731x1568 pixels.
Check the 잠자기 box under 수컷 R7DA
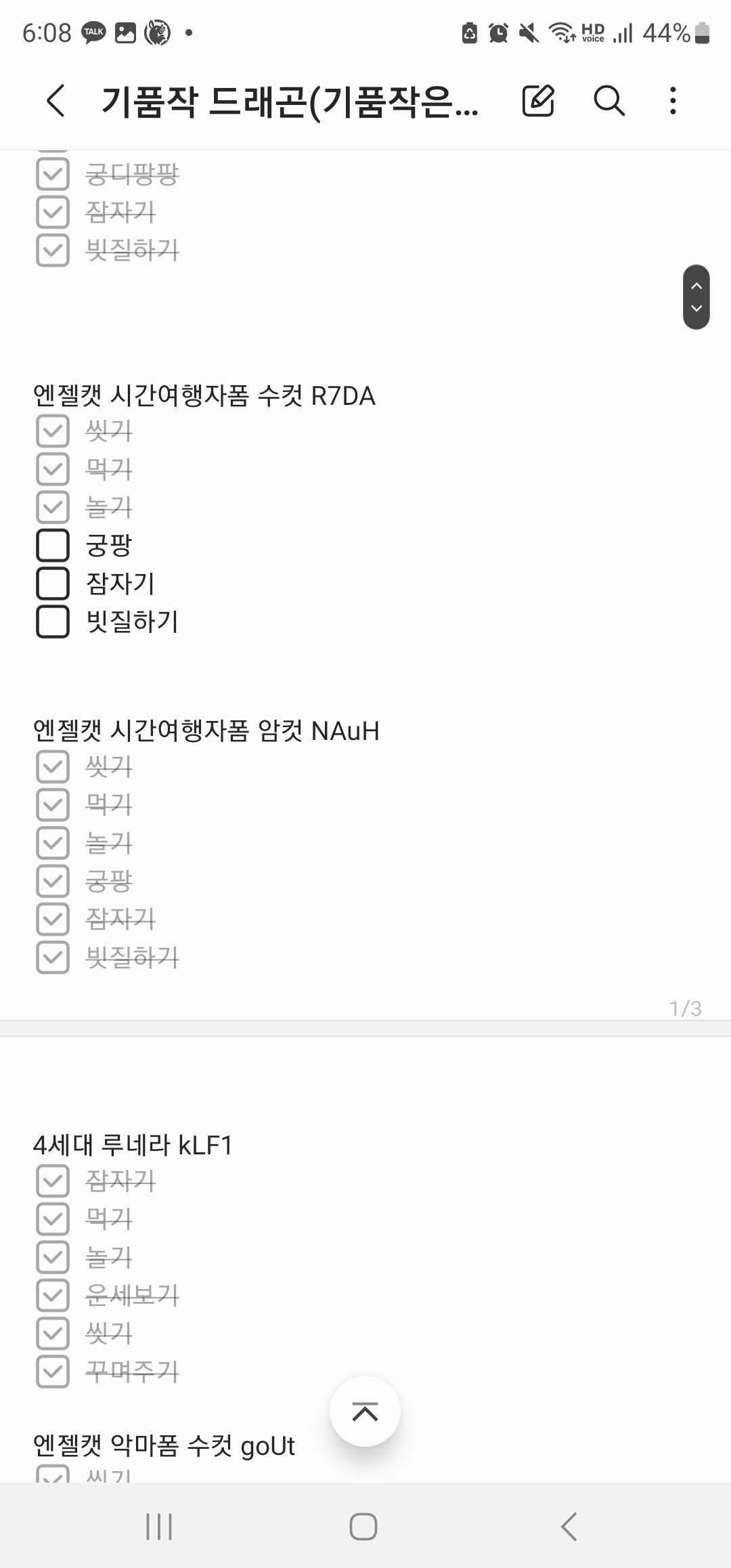pyautogui.click(x=53, y=584)
